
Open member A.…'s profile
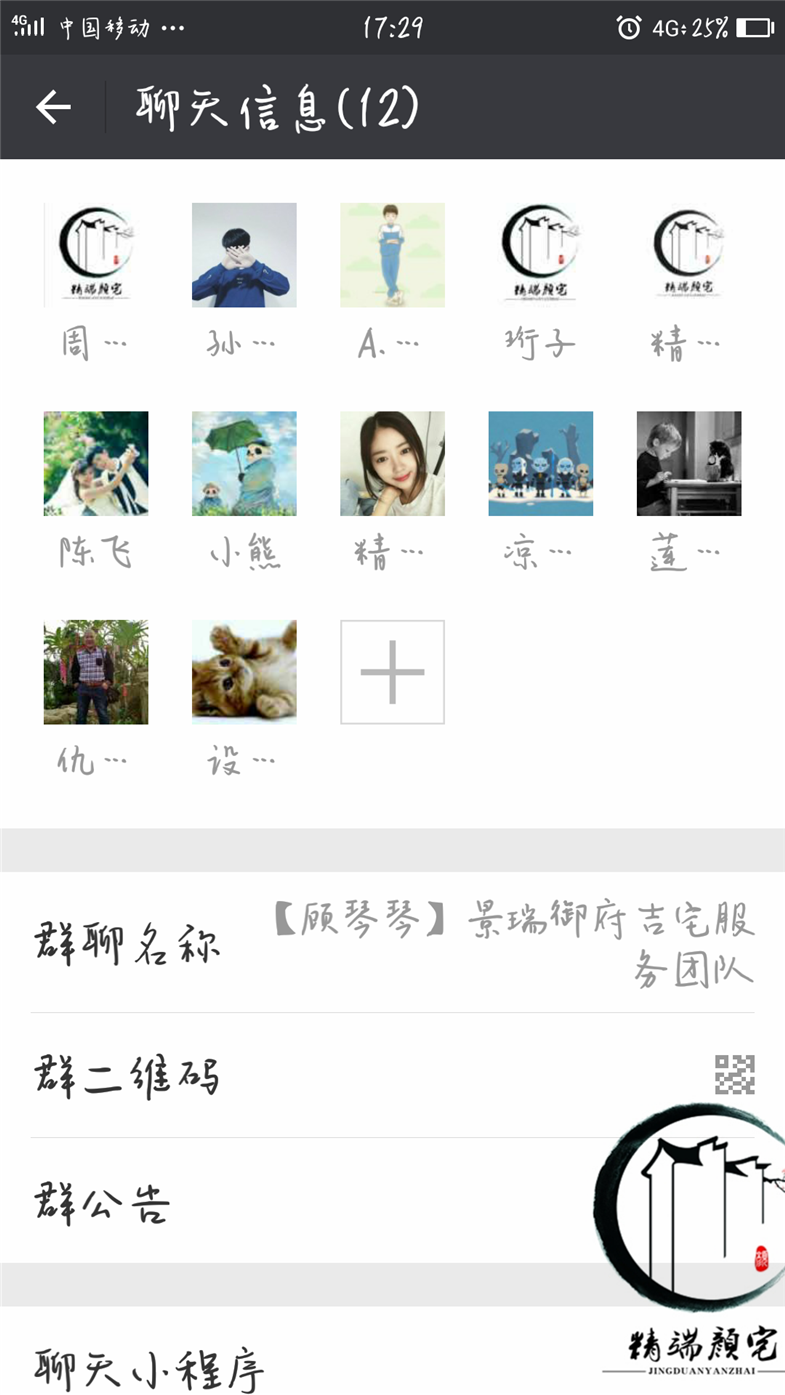tap(392, 255)
